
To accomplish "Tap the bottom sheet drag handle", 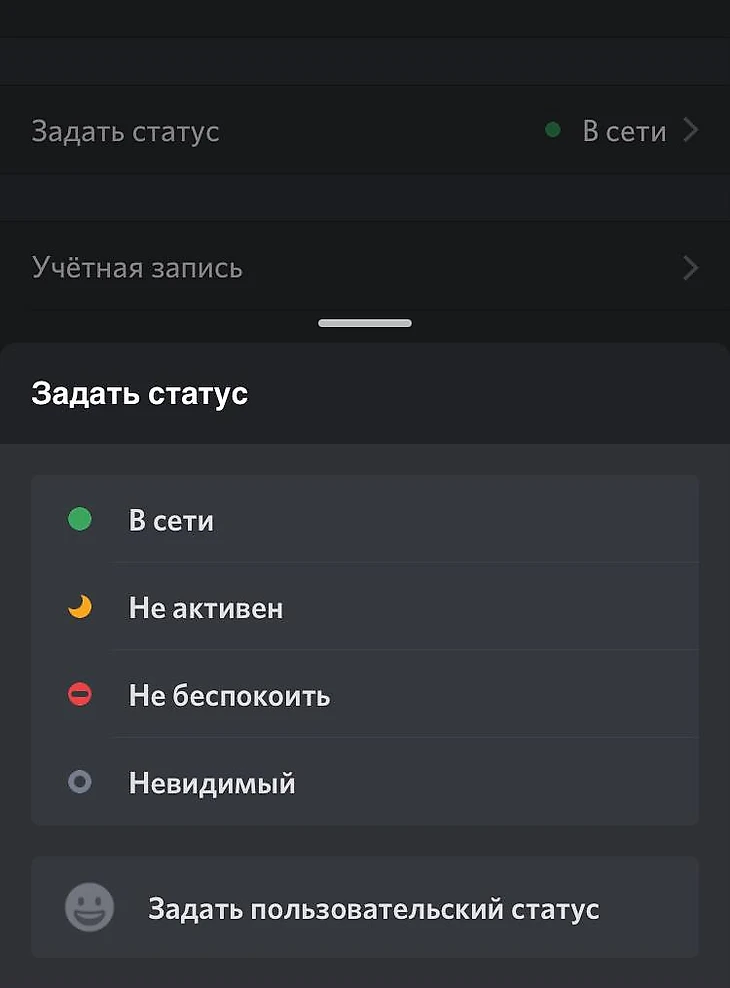I will 364,323.
